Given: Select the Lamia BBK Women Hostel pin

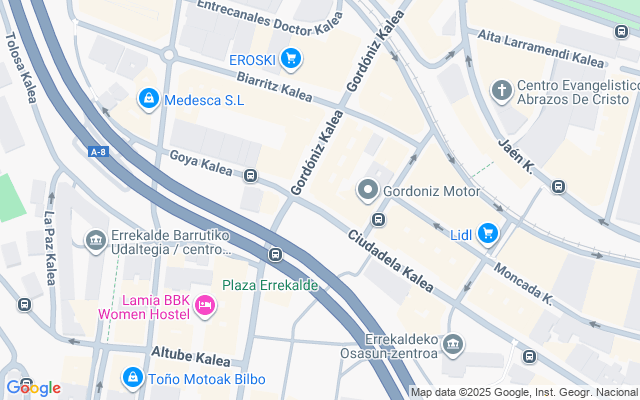Looking at the screenshot, I should tap(205, 305).
